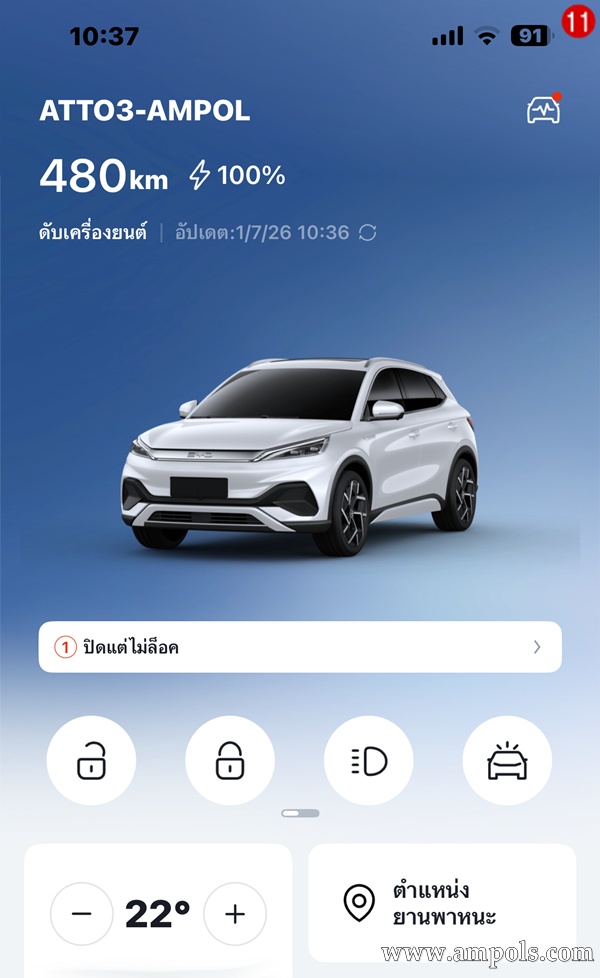Open the vehicle diagnostics icon
This screenshot has width=600, height=978.
pos(543,109)
